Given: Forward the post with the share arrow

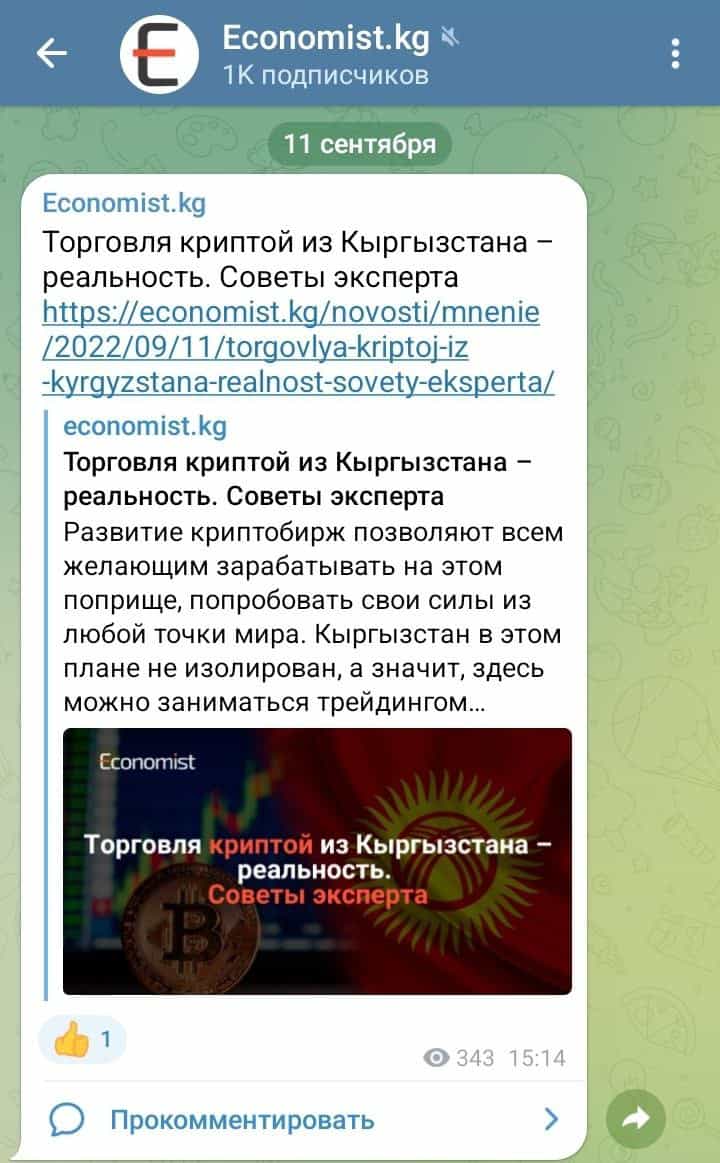Looking at the screenshot, I should point(636,1119).
